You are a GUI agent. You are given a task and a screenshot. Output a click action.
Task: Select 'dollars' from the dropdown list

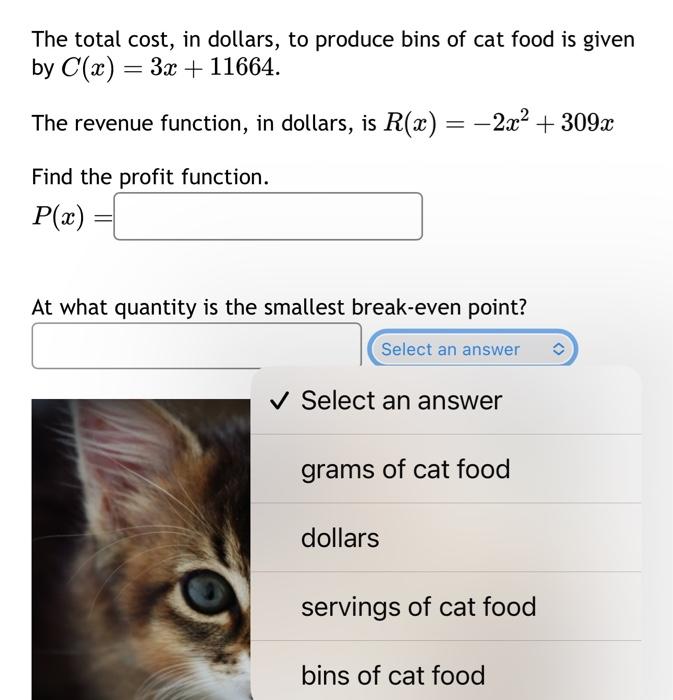click(340, 538)
